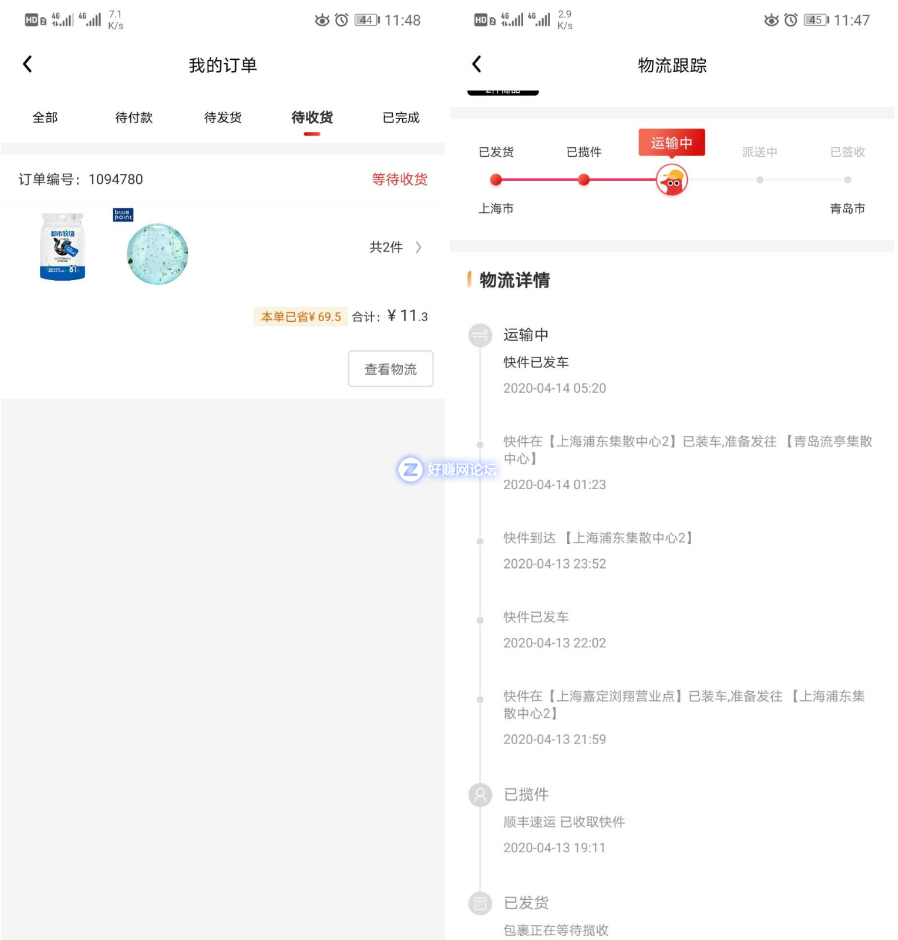898x940 pixels.
Task: Open the blue bag product thumbnail
Action: pos(62,247)
